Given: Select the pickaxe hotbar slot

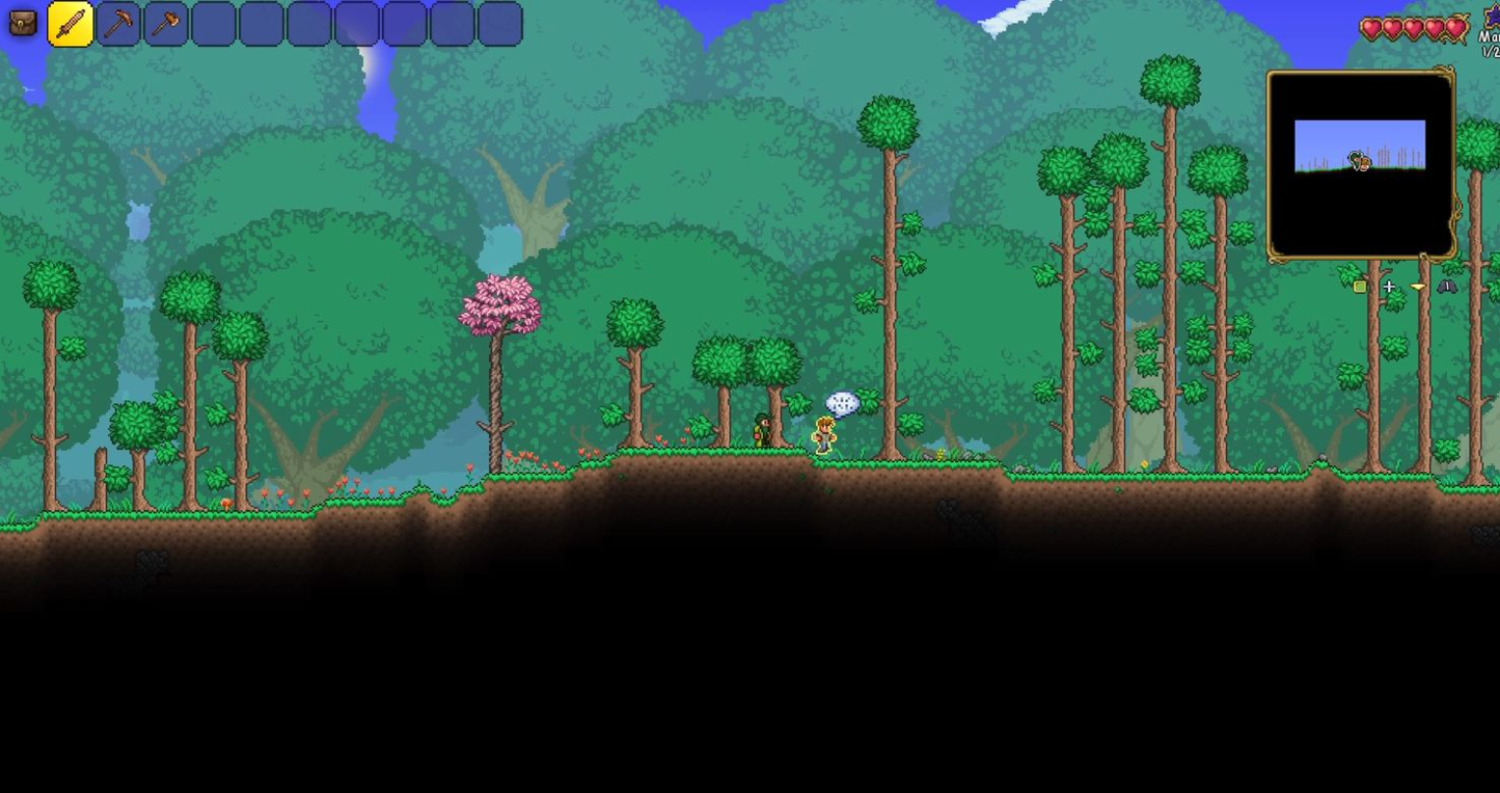Looking at the screenshot, I should coord(118,24).
